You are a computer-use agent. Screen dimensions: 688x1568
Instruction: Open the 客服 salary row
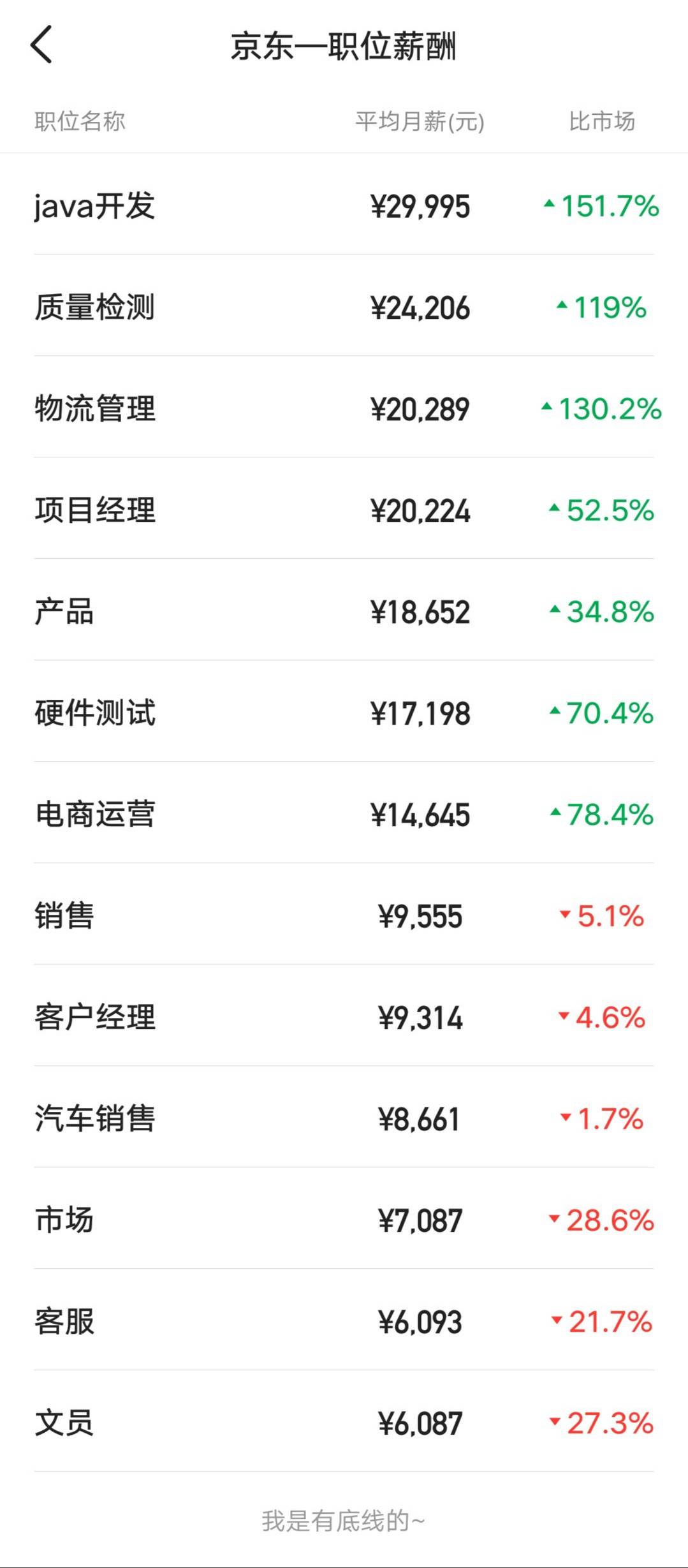tap(344, 1322)
